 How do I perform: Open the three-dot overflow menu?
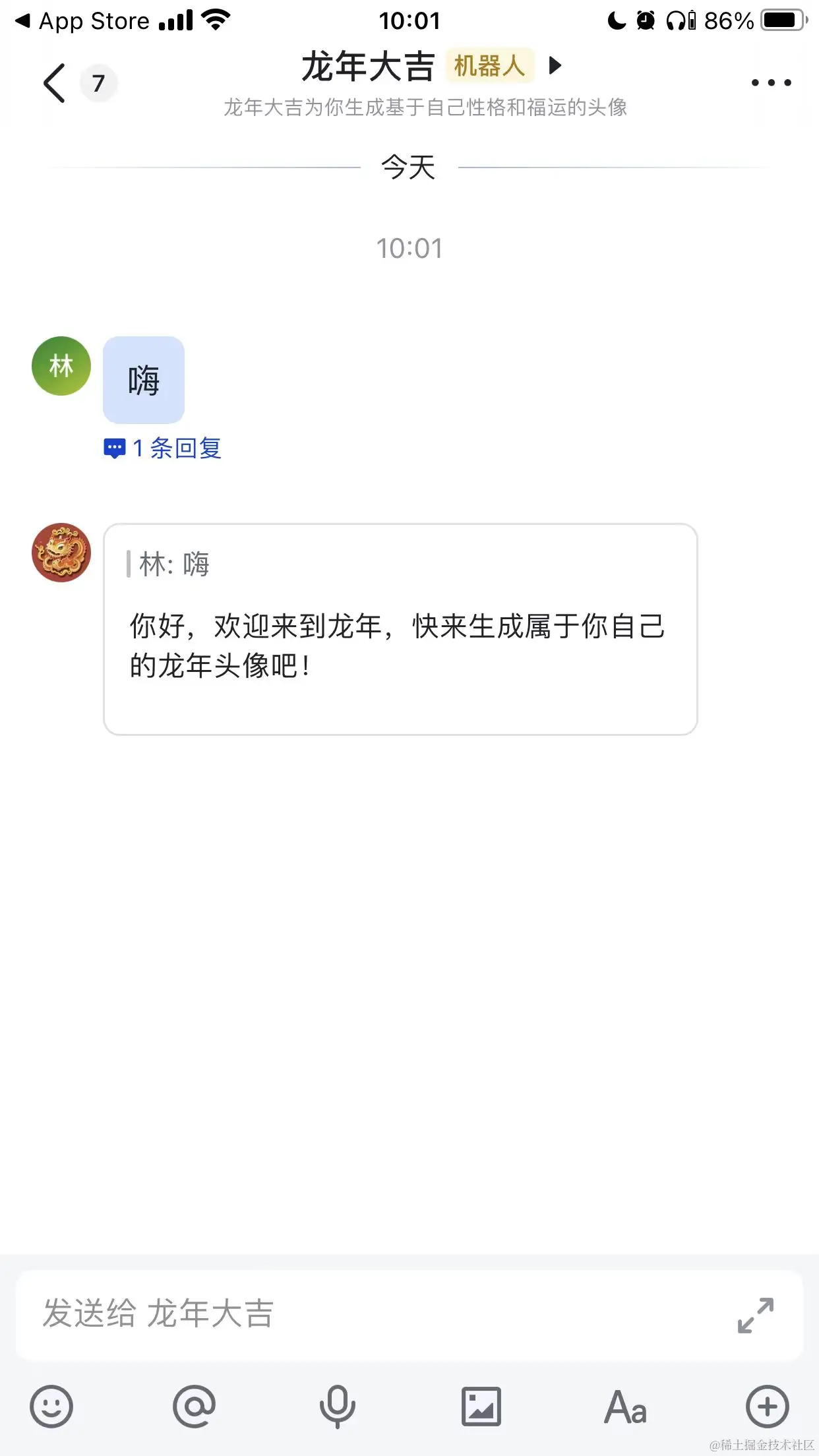771,83
